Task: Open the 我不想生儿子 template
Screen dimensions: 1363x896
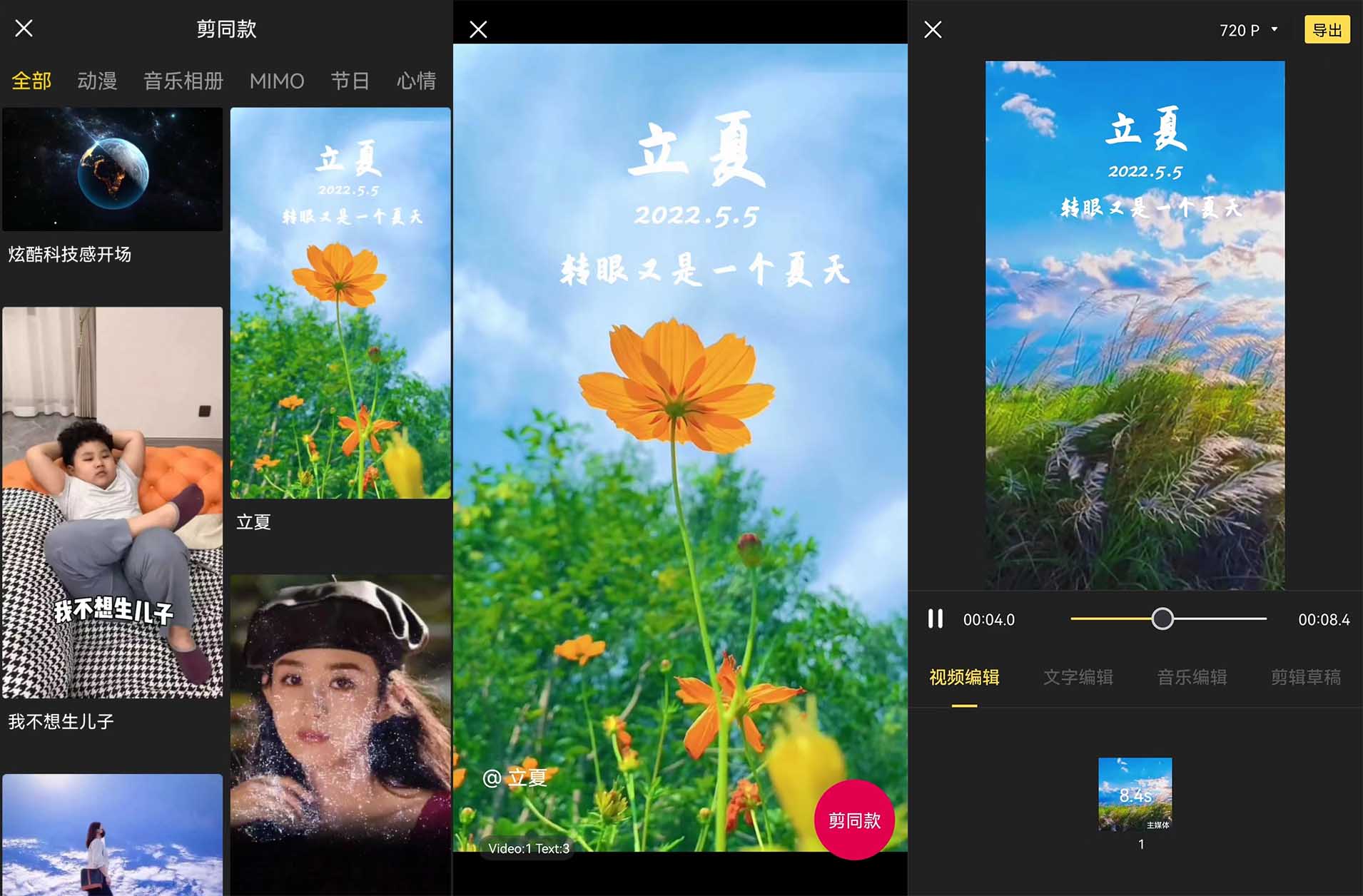Action: coord(113,502)
